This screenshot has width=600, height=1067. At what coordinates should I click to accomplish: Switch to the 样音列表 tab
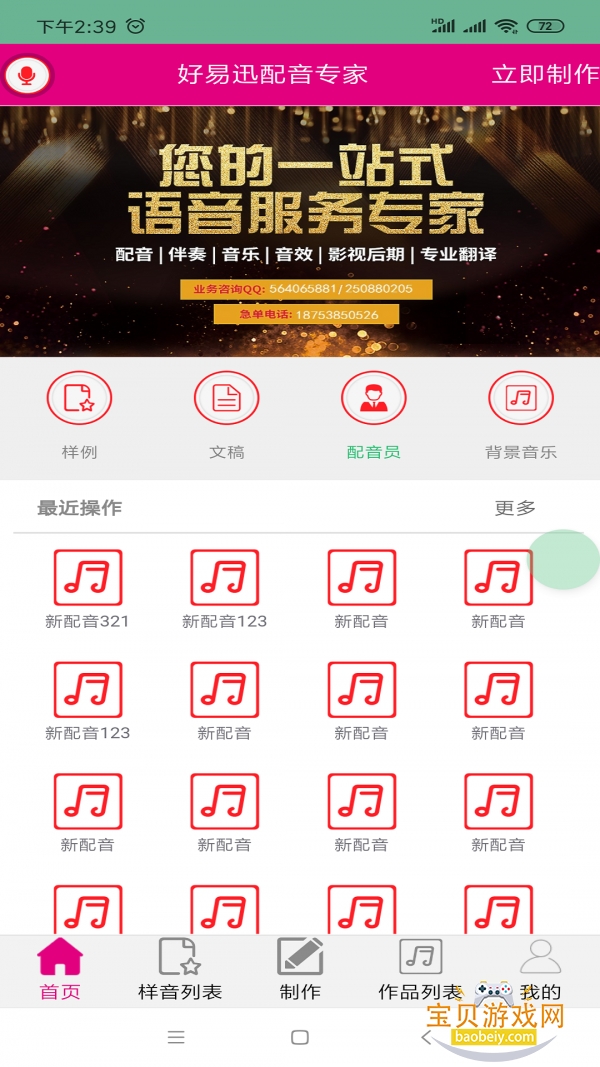[x=180, y=970]
